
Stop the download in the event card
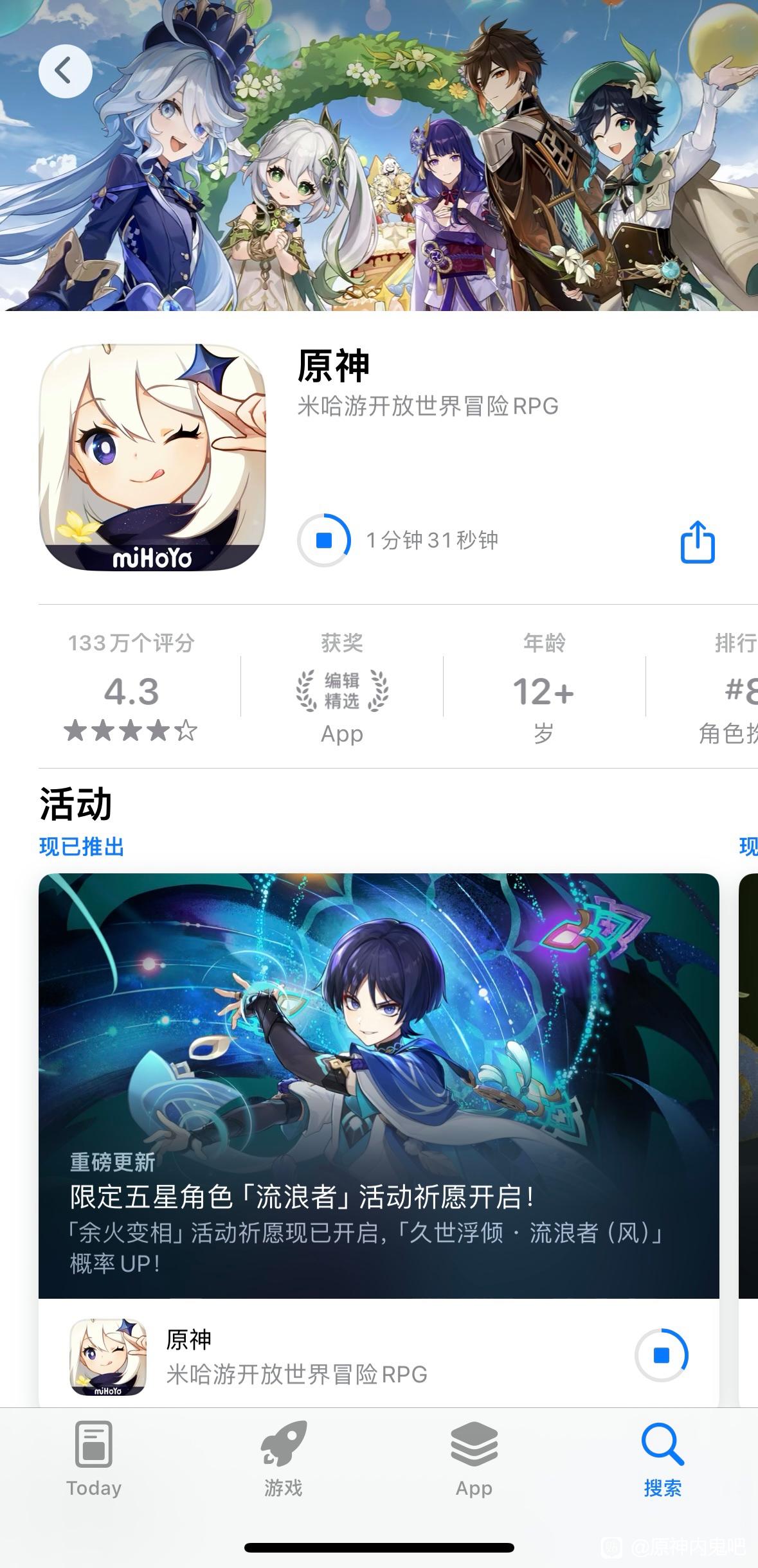(661, 1355)
